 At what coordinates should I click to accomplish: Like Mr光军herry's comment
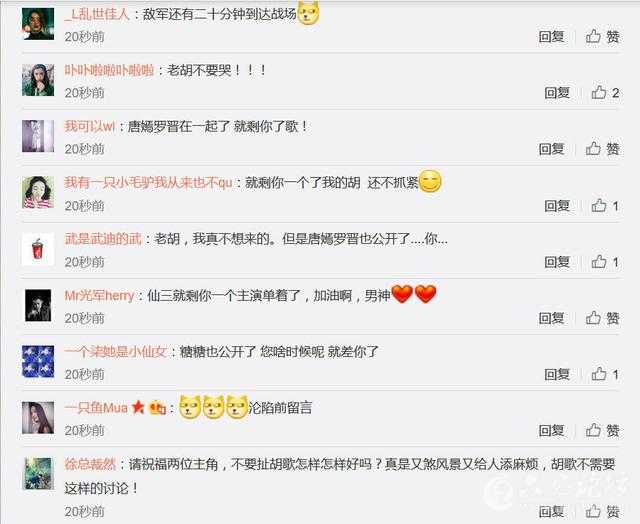pyautogui.click(x=602, y=318)
